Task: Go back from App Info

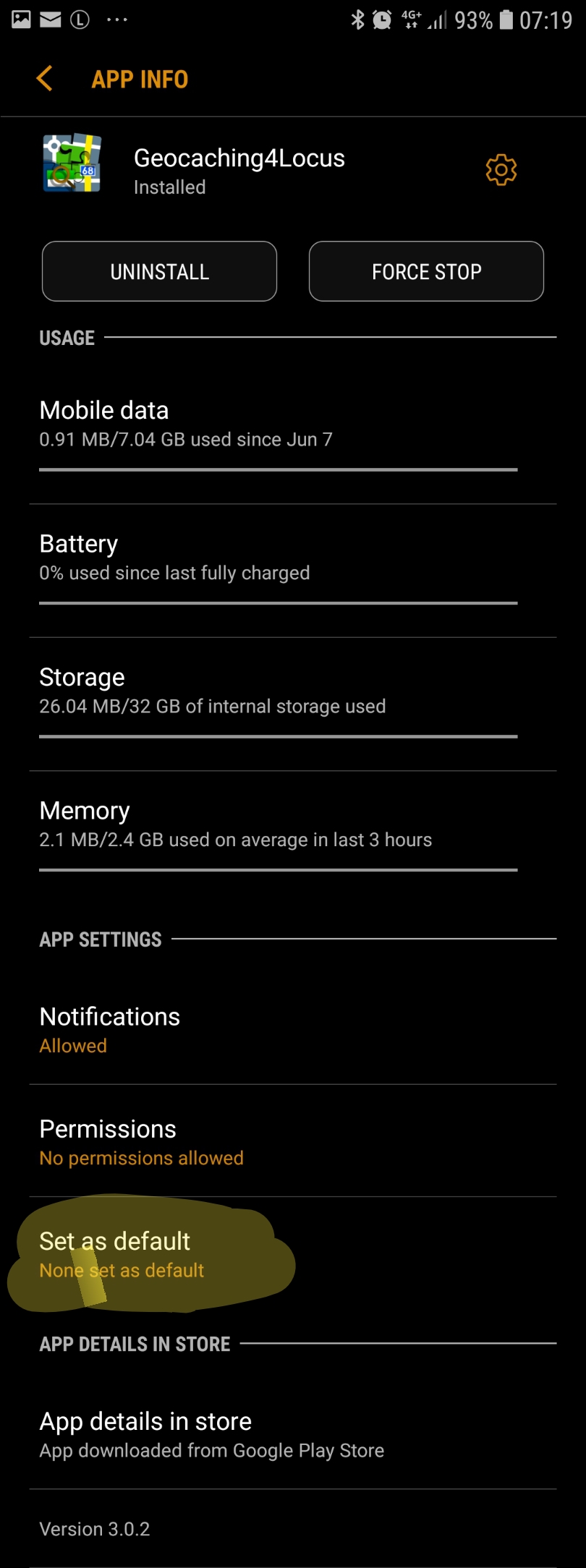Action: pyautogui.click(x=44, y=78)
